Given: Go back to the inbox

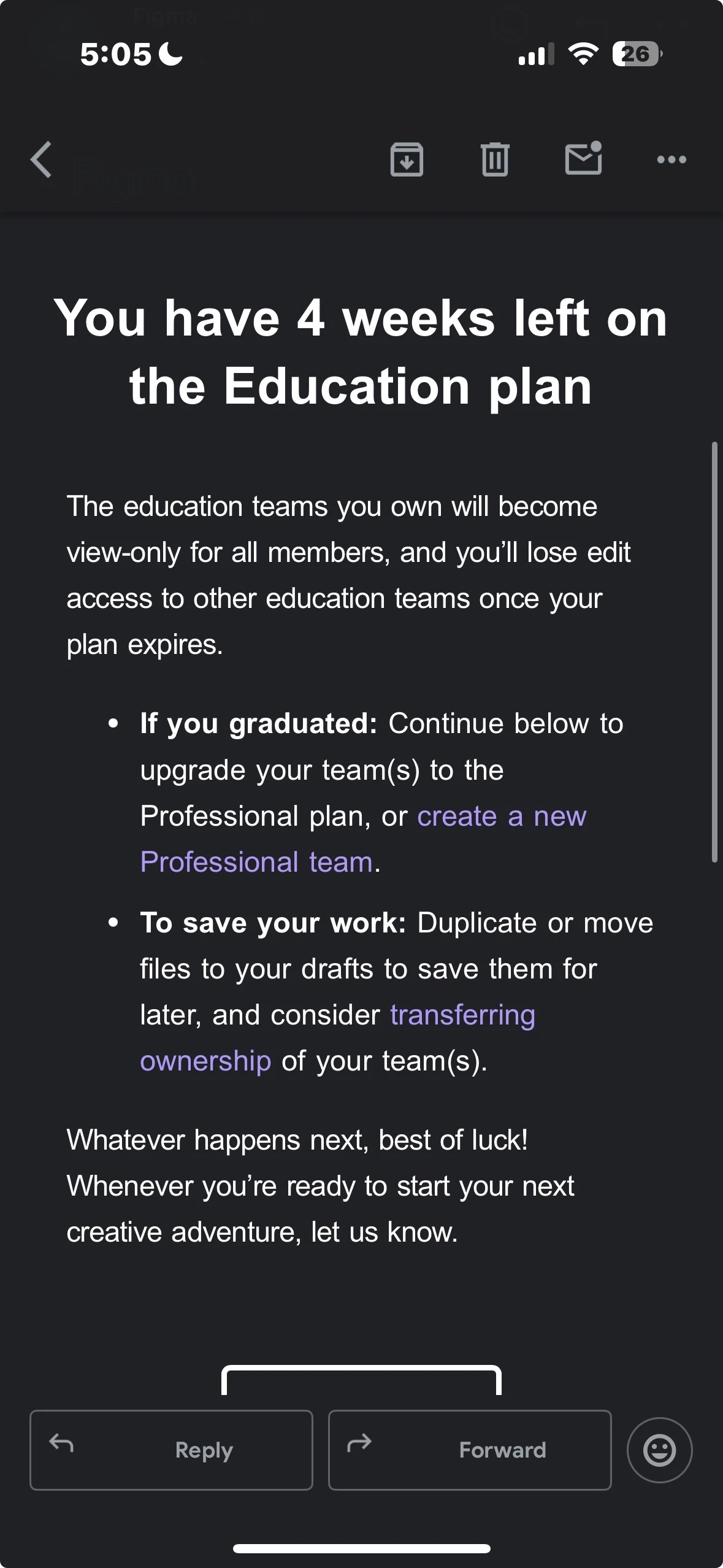Looking at the screenshot, I should tap(41, 159).
